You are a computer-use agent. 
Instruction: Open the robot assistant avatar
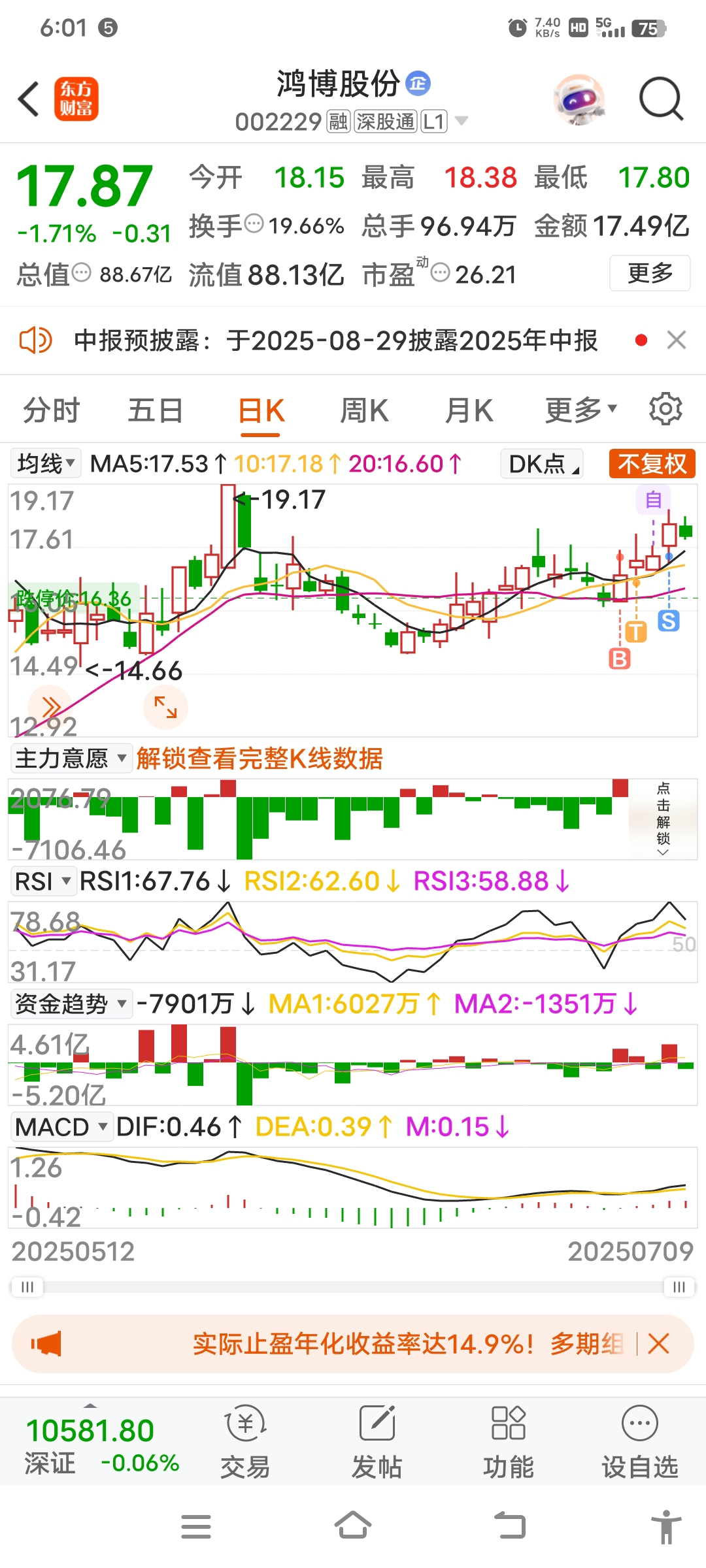click(x=579, y=99)
